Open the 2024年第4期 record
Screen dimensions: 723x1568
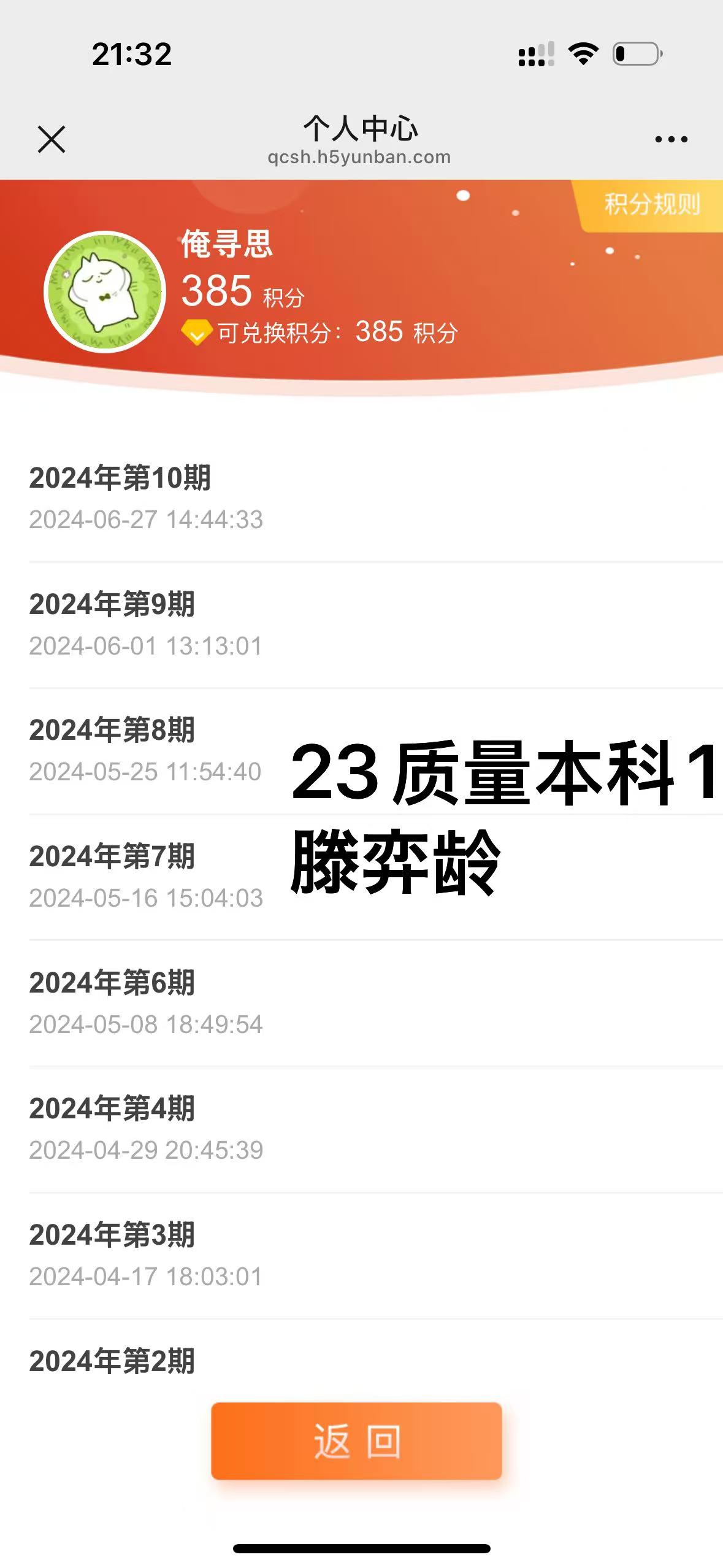(x=112, y=1109)
